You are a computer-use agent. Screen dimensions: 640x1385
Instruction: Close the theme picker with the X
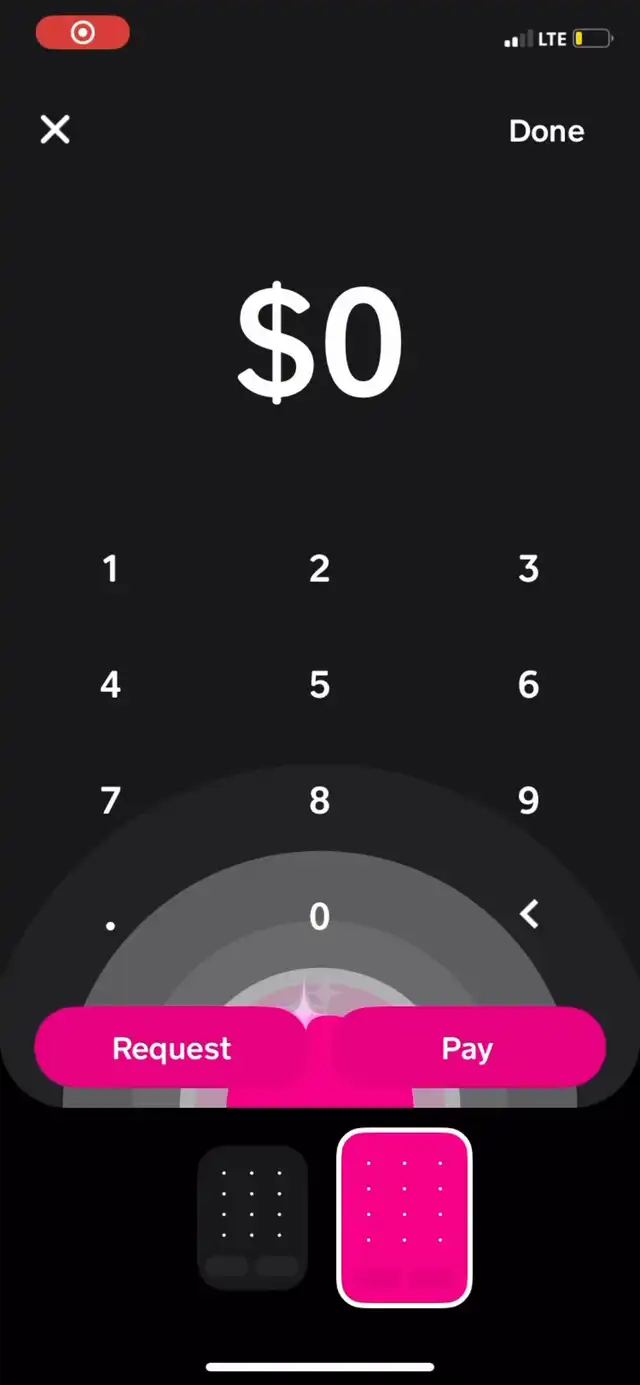pos(55,129)
